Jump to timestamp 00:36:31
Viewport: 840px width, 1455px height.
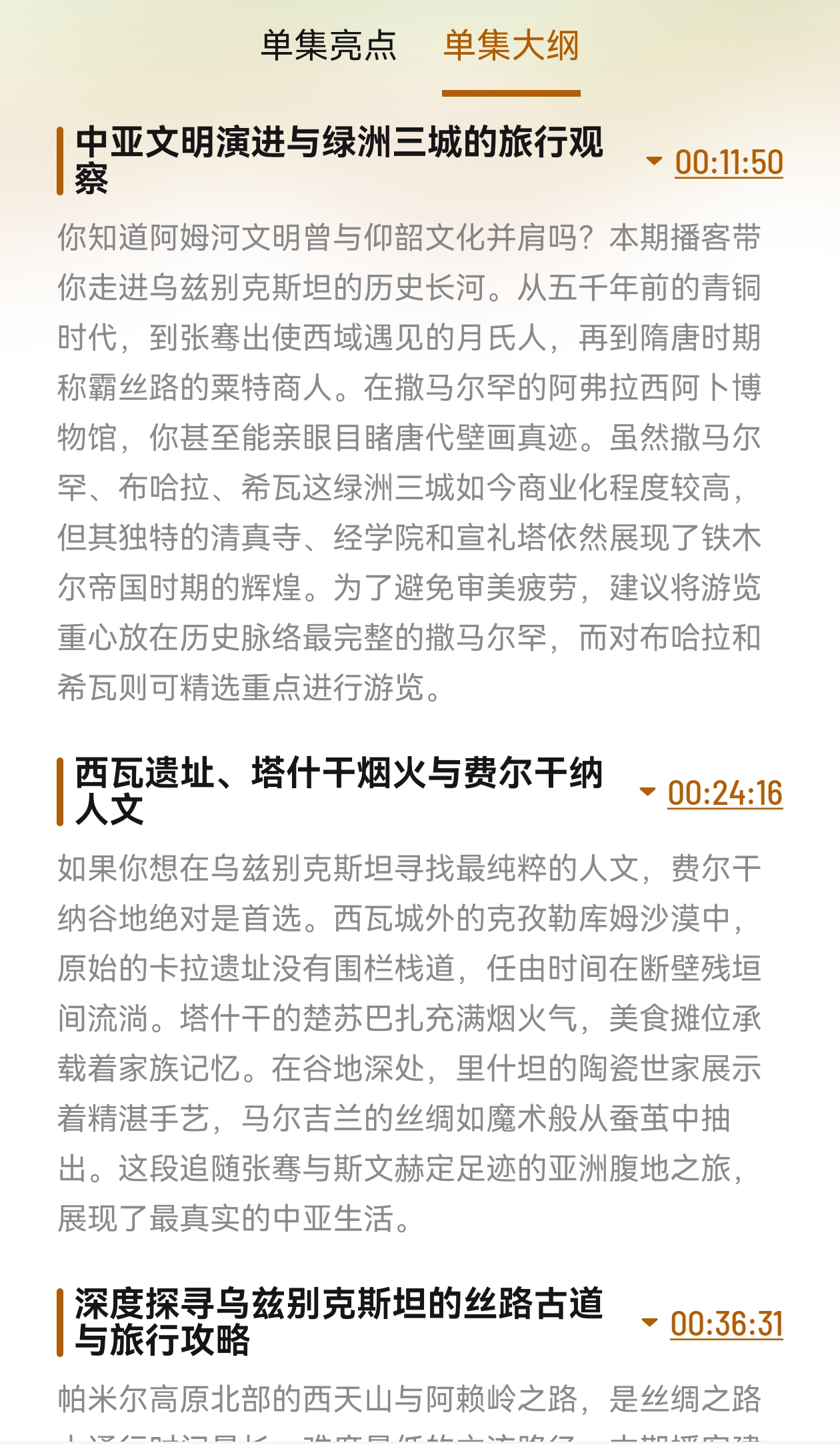pos(726,1324)
